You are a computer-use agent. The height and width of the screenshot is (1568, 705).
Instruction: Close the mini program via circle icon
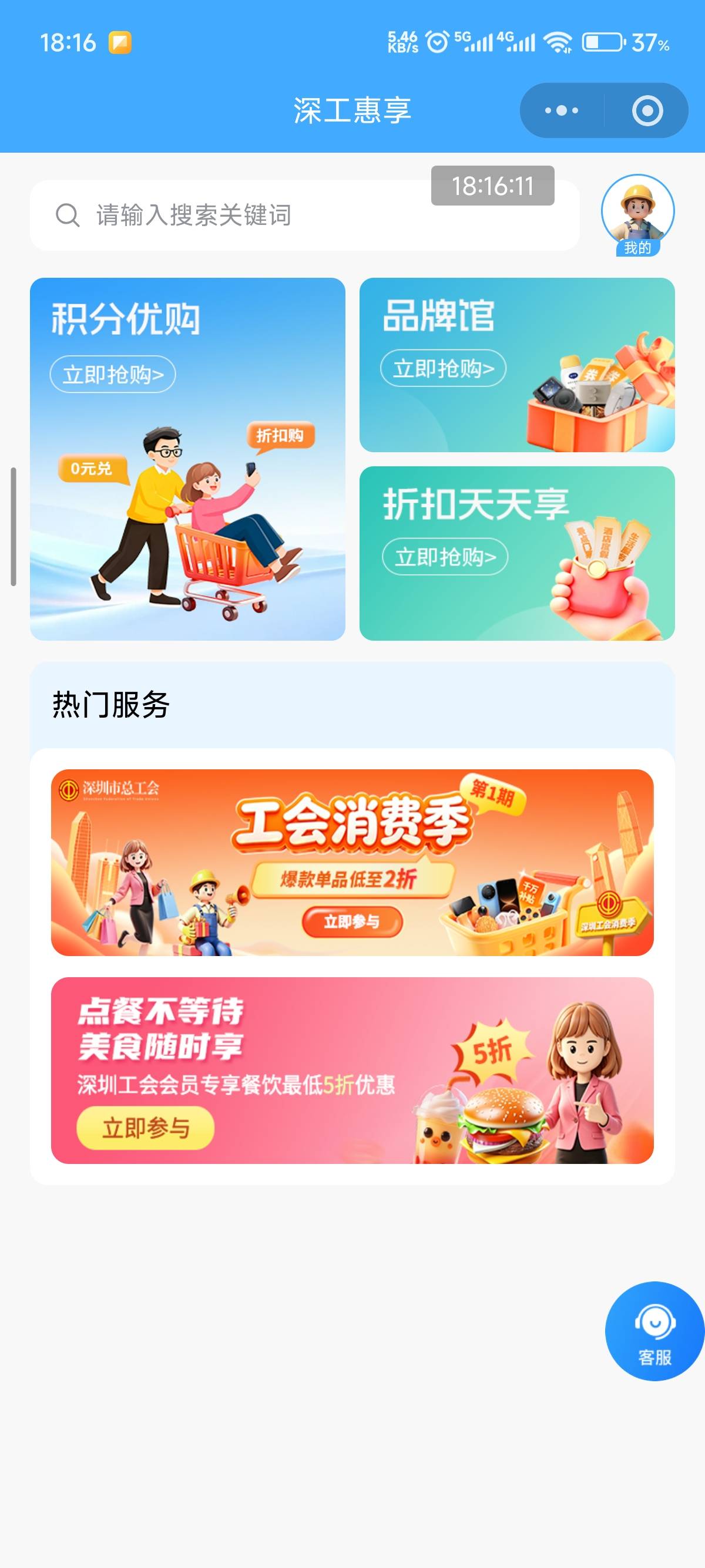tap(647, 111)
